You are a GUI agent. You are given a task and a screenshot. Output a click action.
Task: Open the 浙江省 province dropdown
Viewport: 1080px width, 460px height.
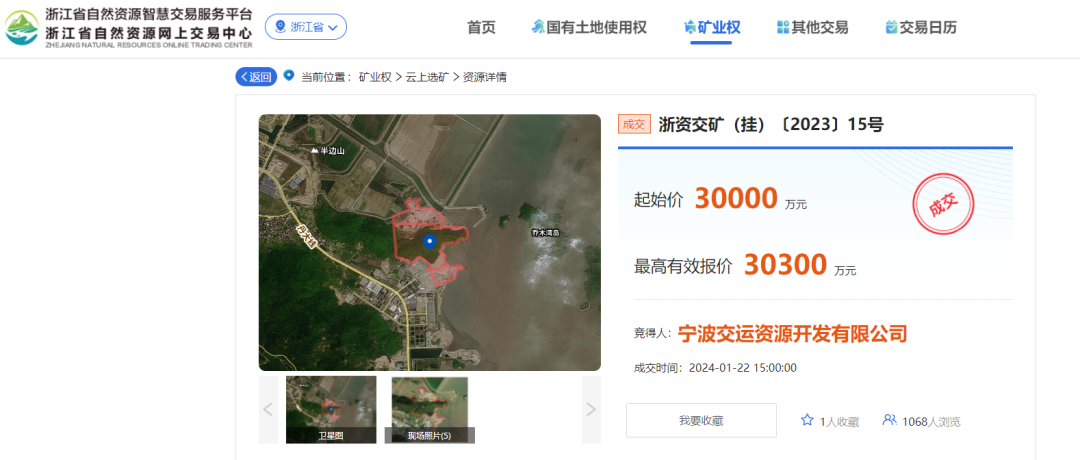(306, 27)
